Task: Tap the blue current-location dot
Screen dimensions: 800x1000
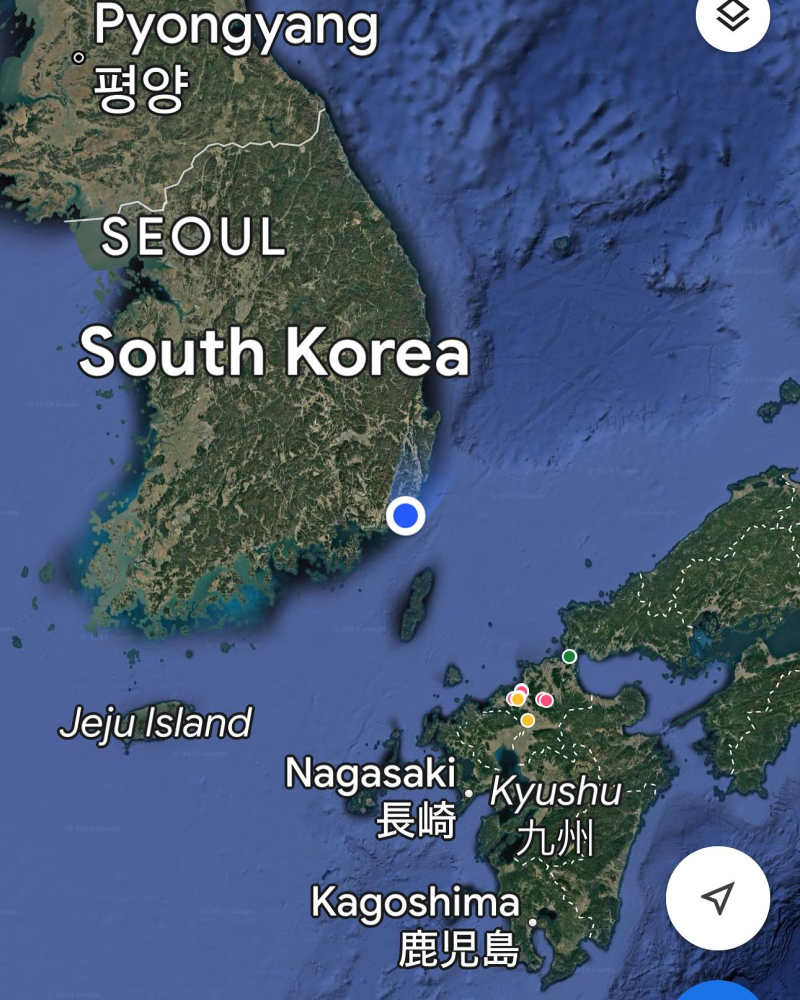Action: click(x=405, y=516)
